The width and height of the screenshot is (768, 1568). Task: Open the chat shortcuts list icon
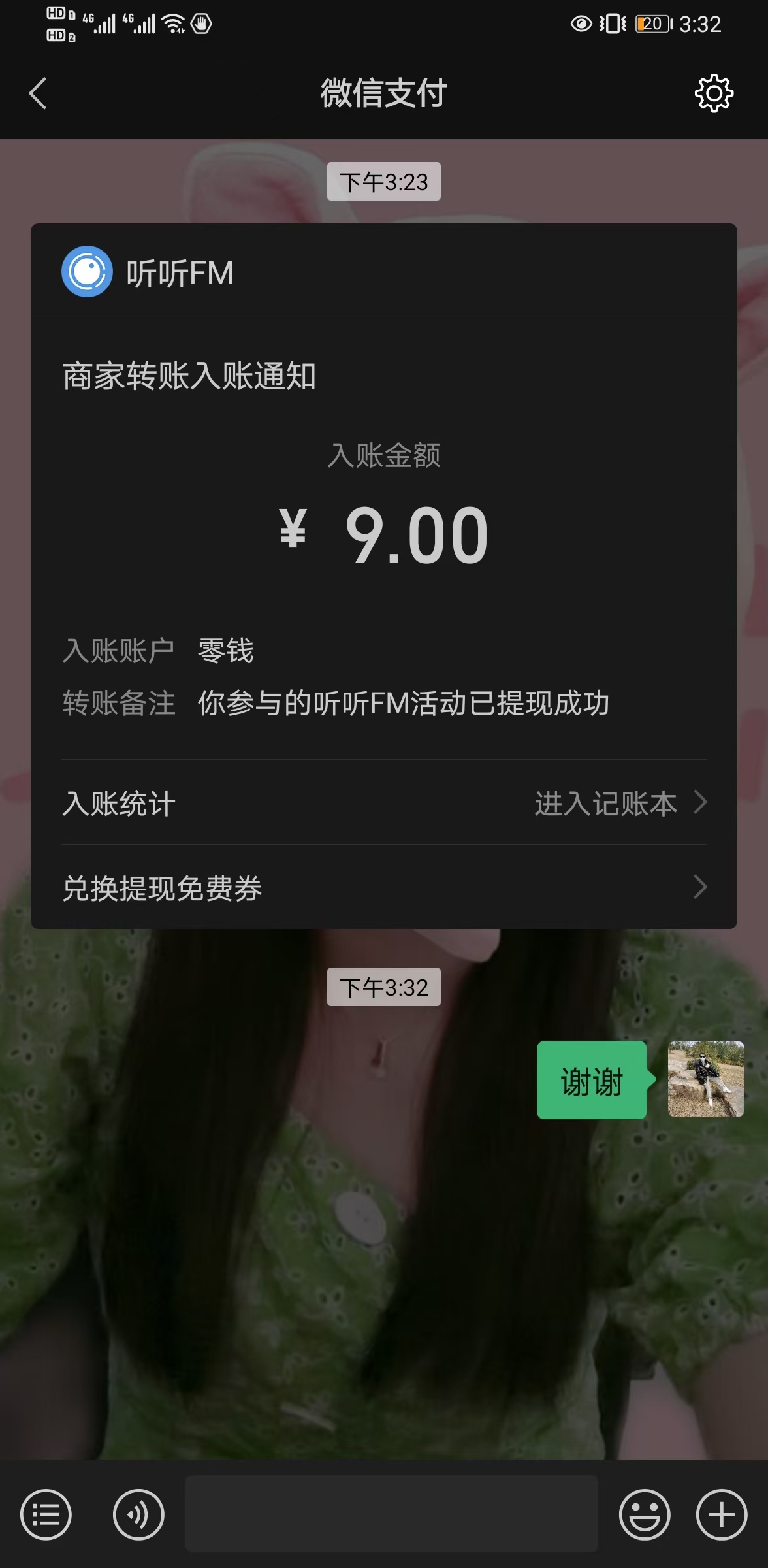46,1514
